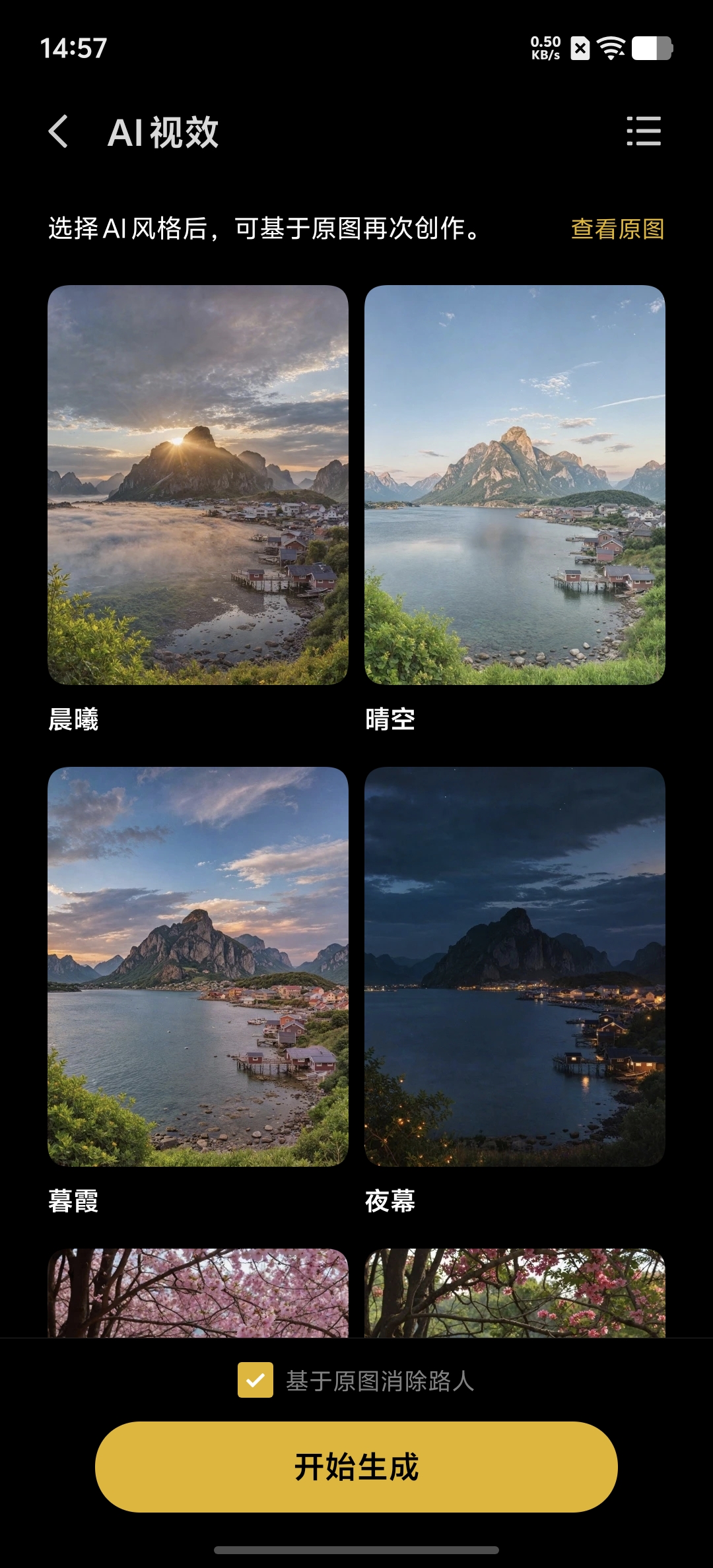Uncheck 基于原图消除路人 checkbox
713x1568 pixels.
point(255,1380)
